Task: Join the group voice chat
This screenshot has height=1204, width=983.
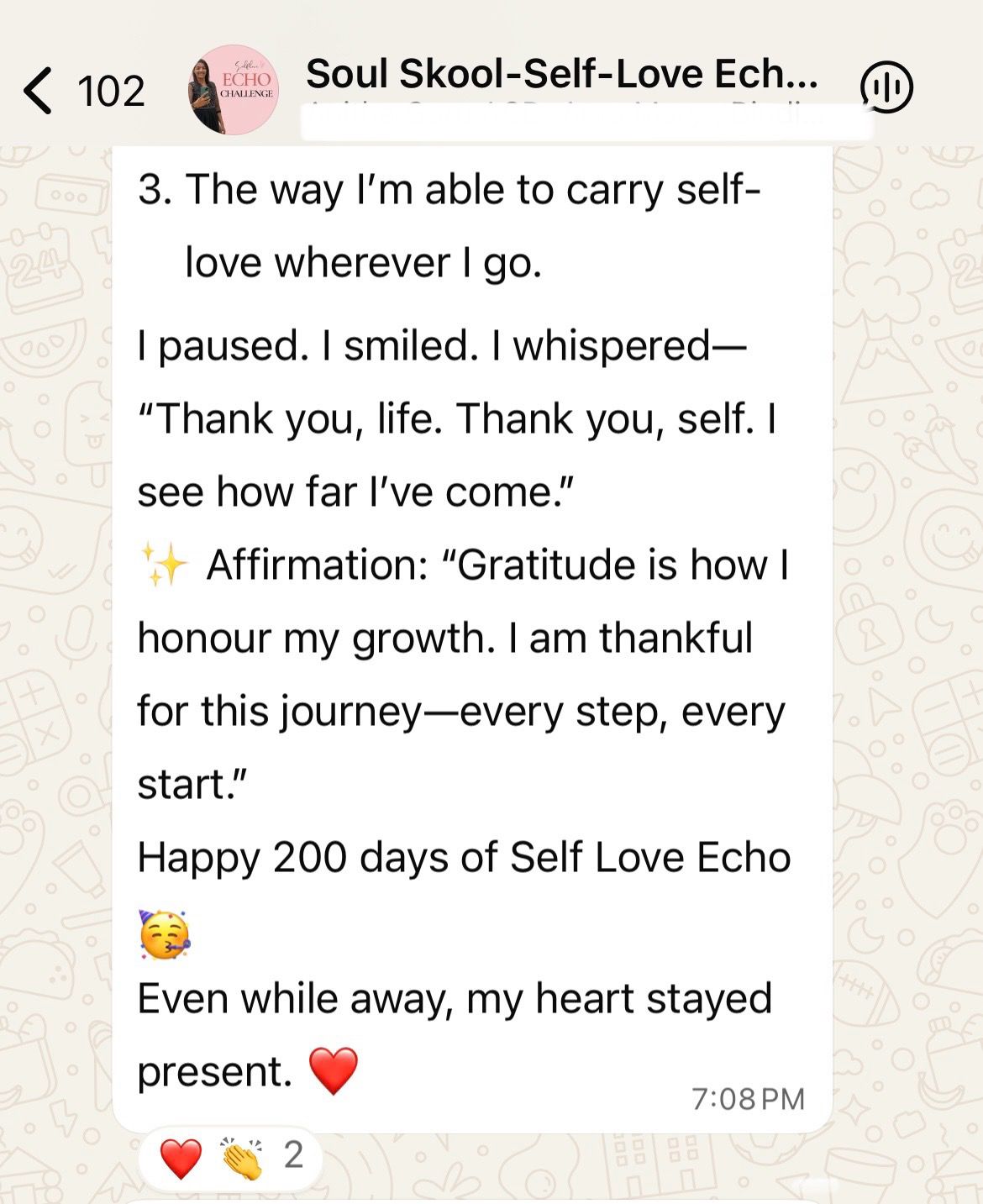Action: (886, 87)
